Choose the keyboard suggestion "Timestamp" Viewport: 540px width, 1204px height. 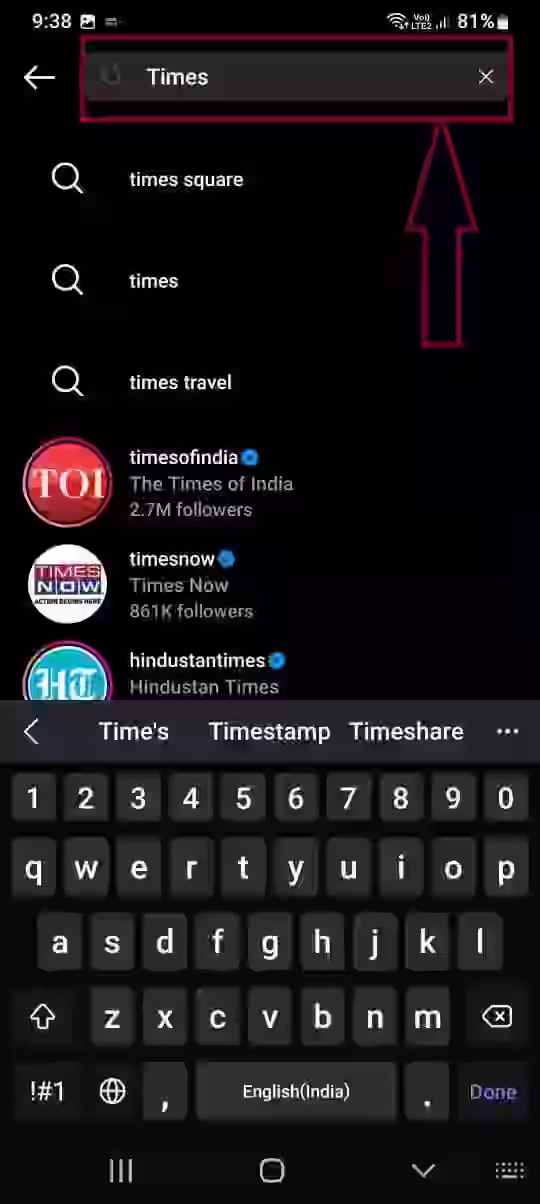click(269, 732)
